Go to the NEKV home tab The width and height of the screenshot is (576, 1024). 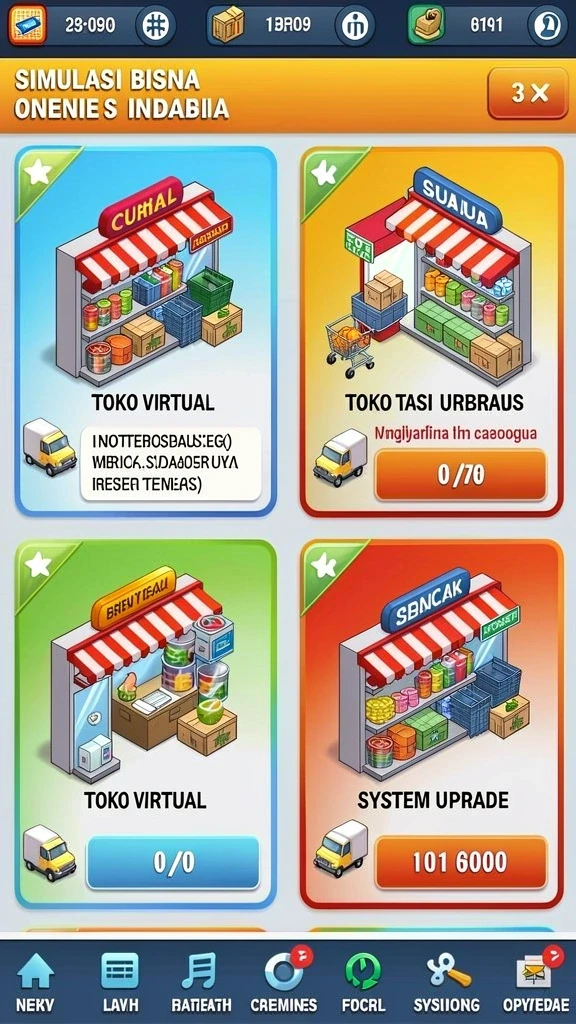pos(35,982)
